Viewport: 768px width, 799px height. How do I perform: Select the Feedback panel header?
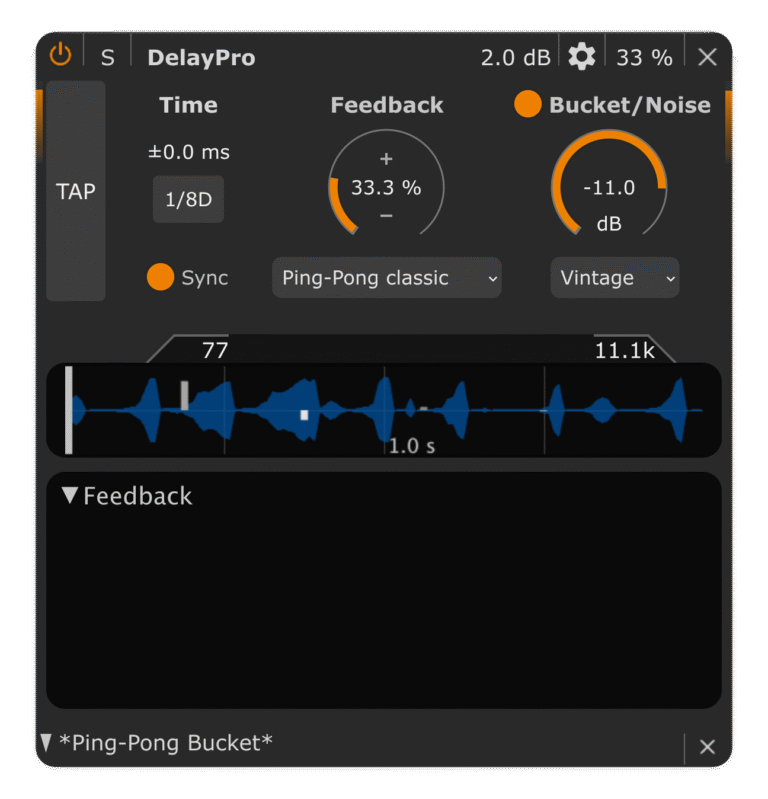coord(139,496)
